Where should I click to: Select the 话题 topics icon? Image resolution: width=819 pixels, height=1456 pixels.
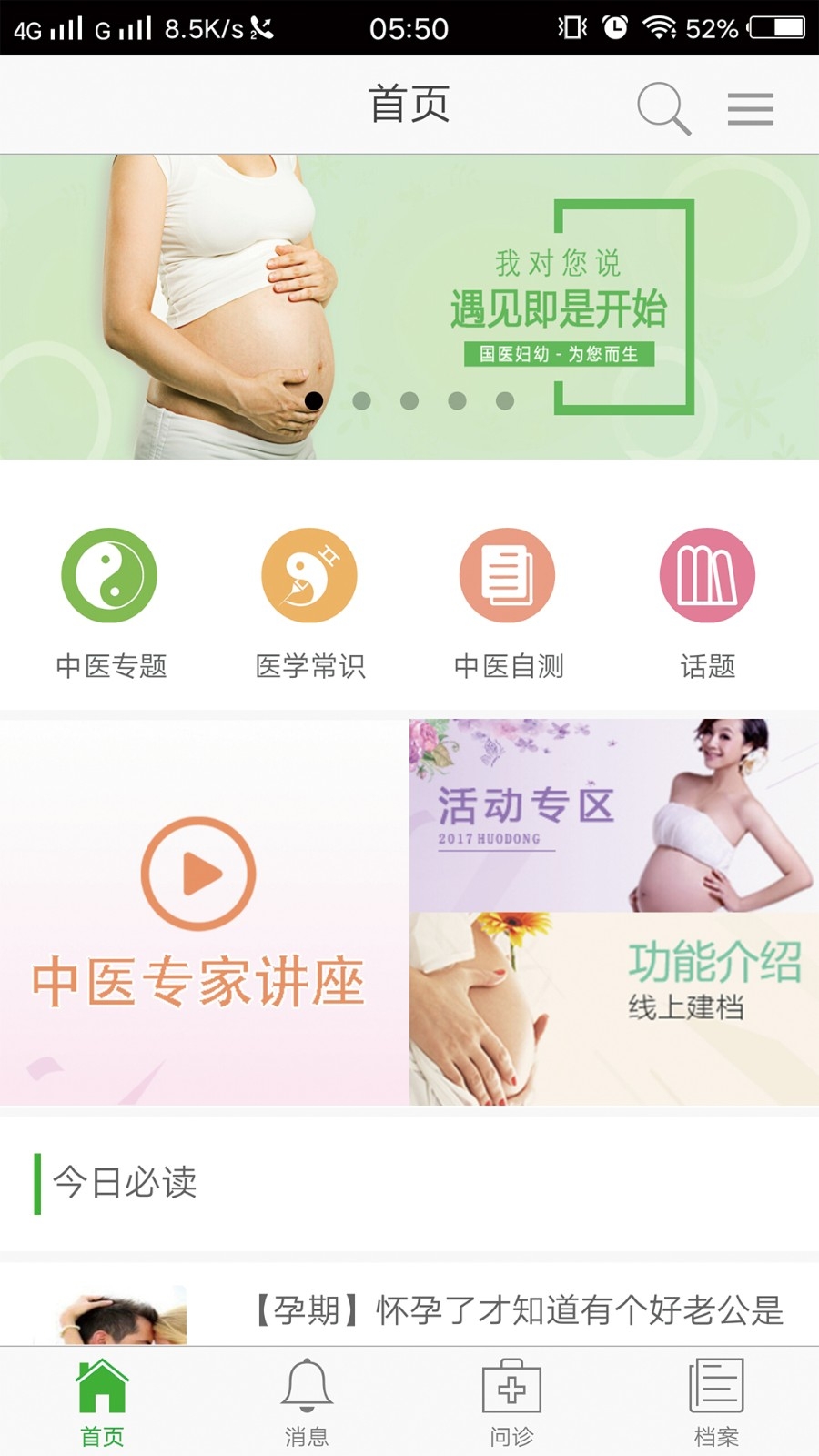click(x=707, y=574)
